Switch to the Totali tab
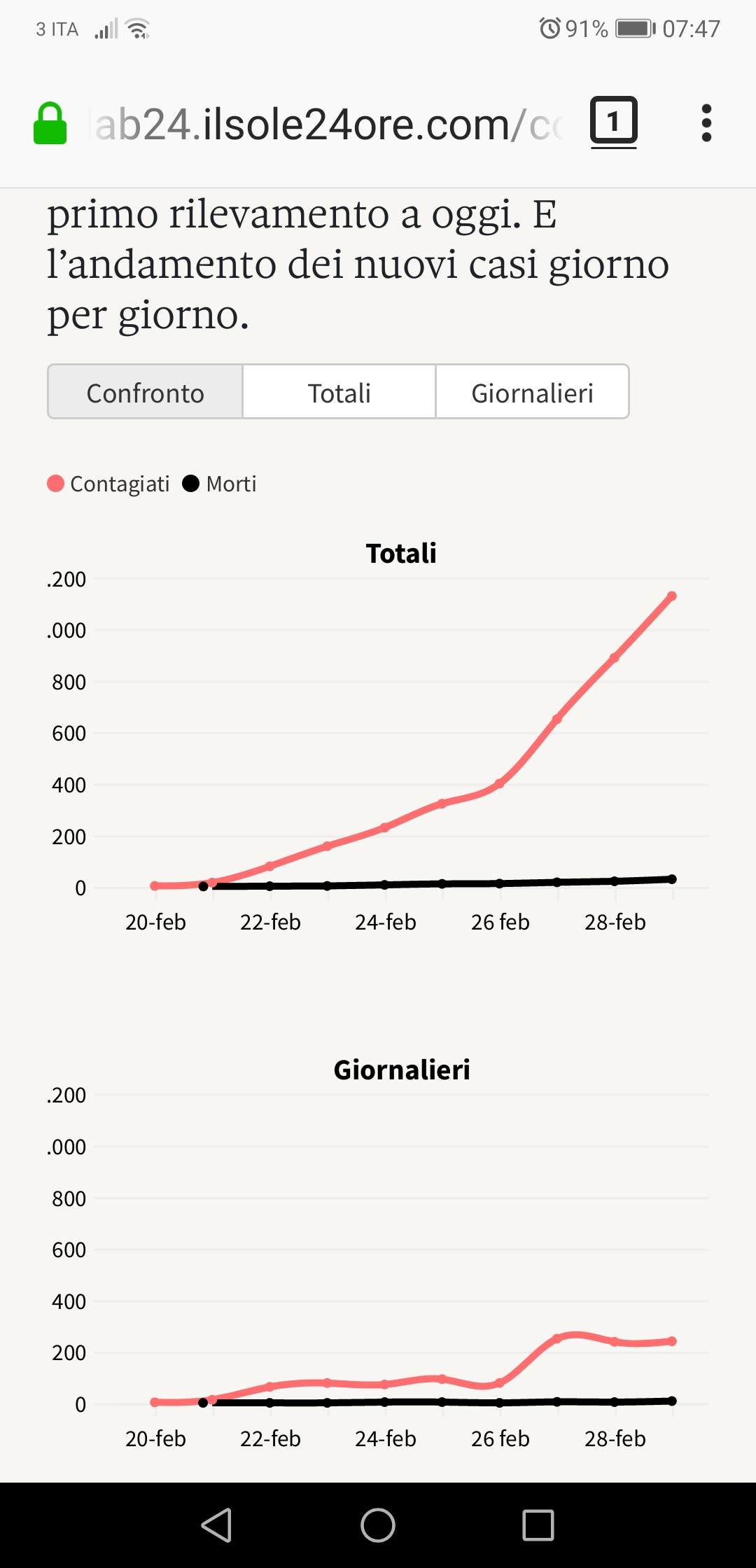 coord(339,392)
